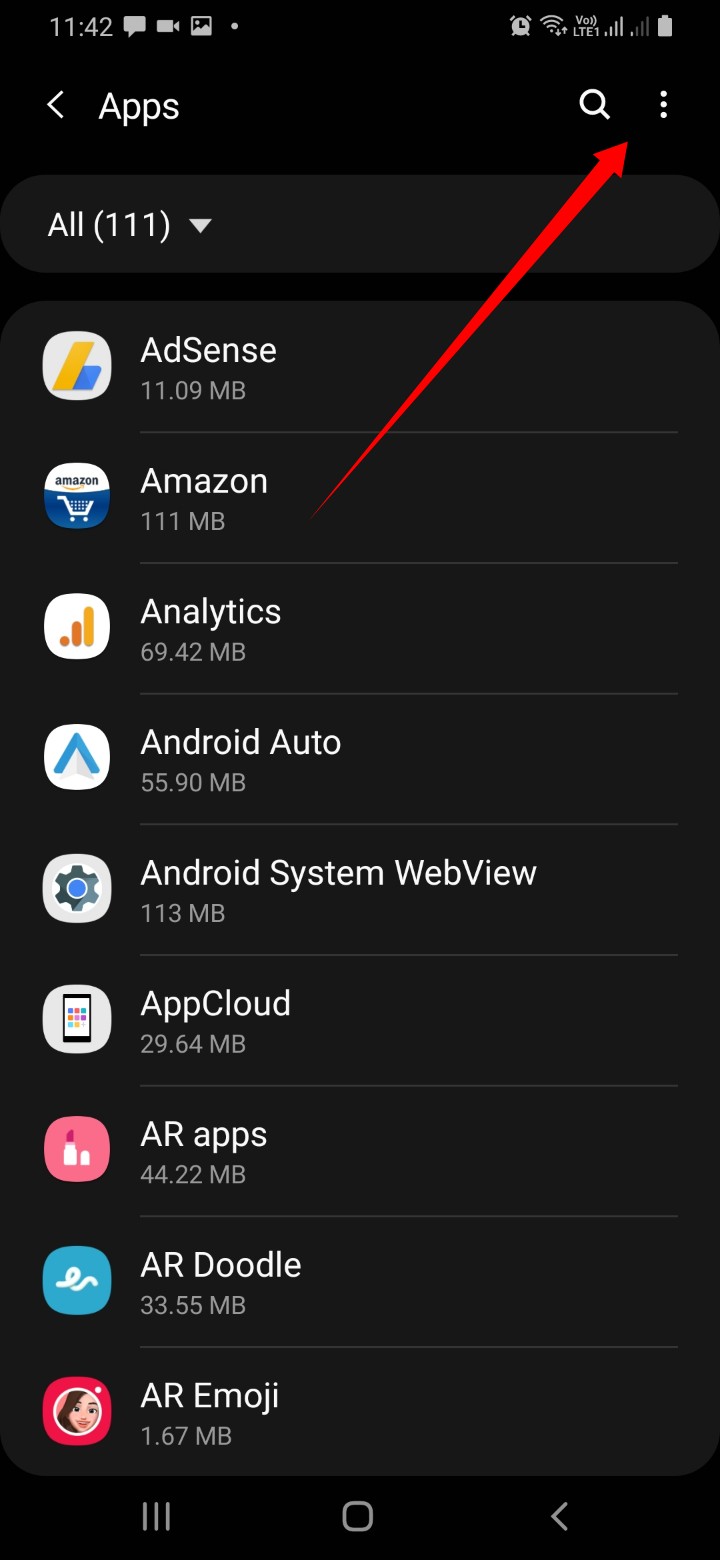Click the AR Doodle app icon
This screenshot has height=1560, width=720.
pos(77,1280)
